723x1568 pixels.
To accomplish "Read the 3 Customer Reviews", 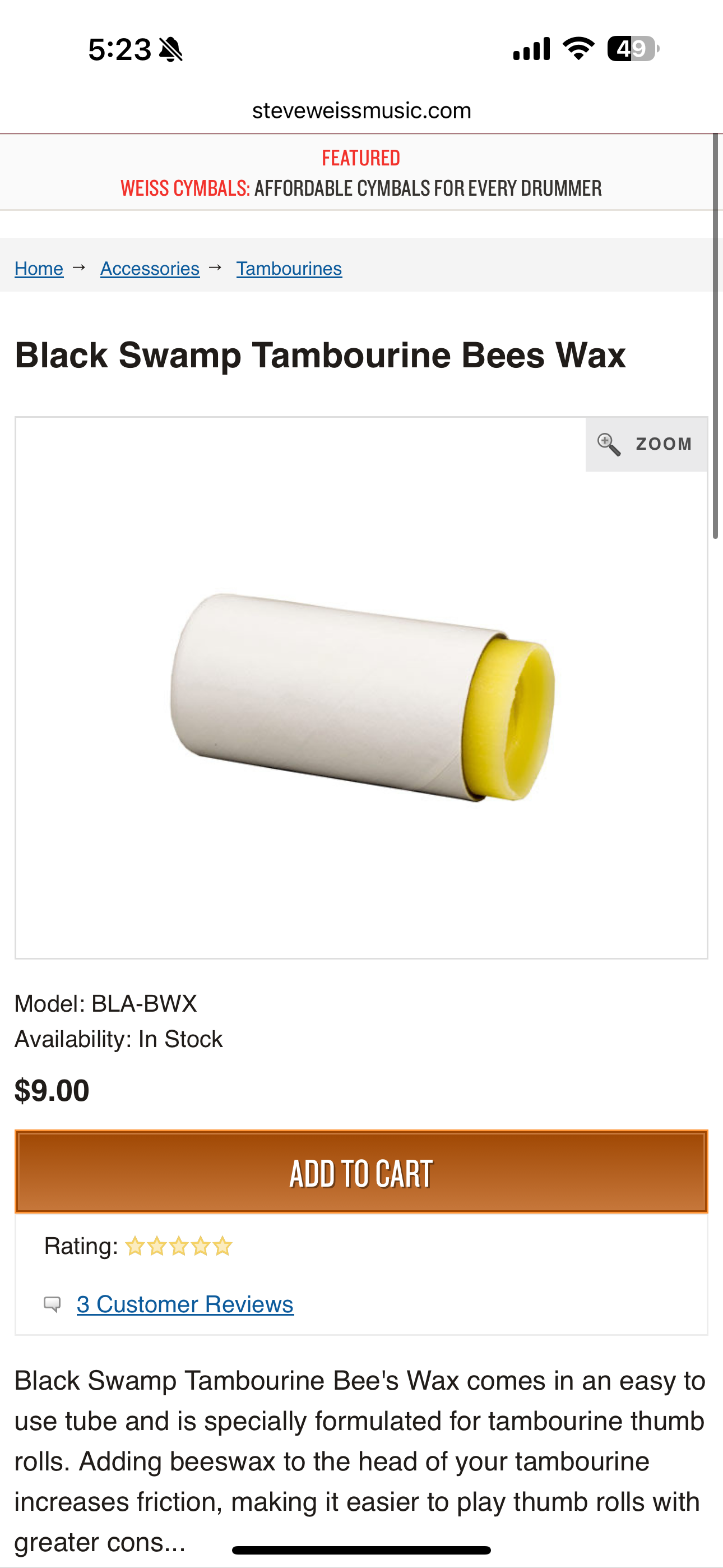I will [x=185, y=1304].
